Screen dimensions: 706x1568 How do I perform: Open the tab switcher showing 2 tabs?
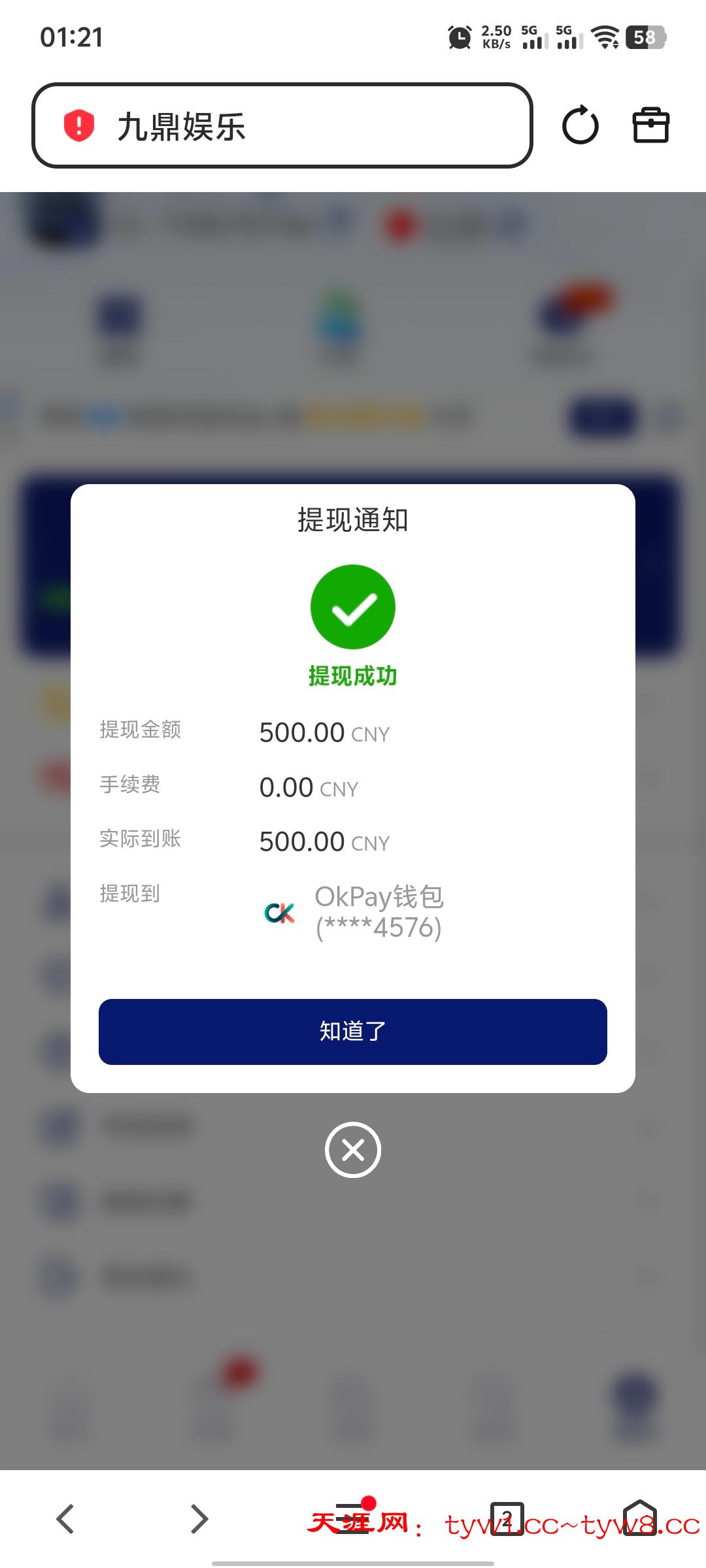(507, 1518)
